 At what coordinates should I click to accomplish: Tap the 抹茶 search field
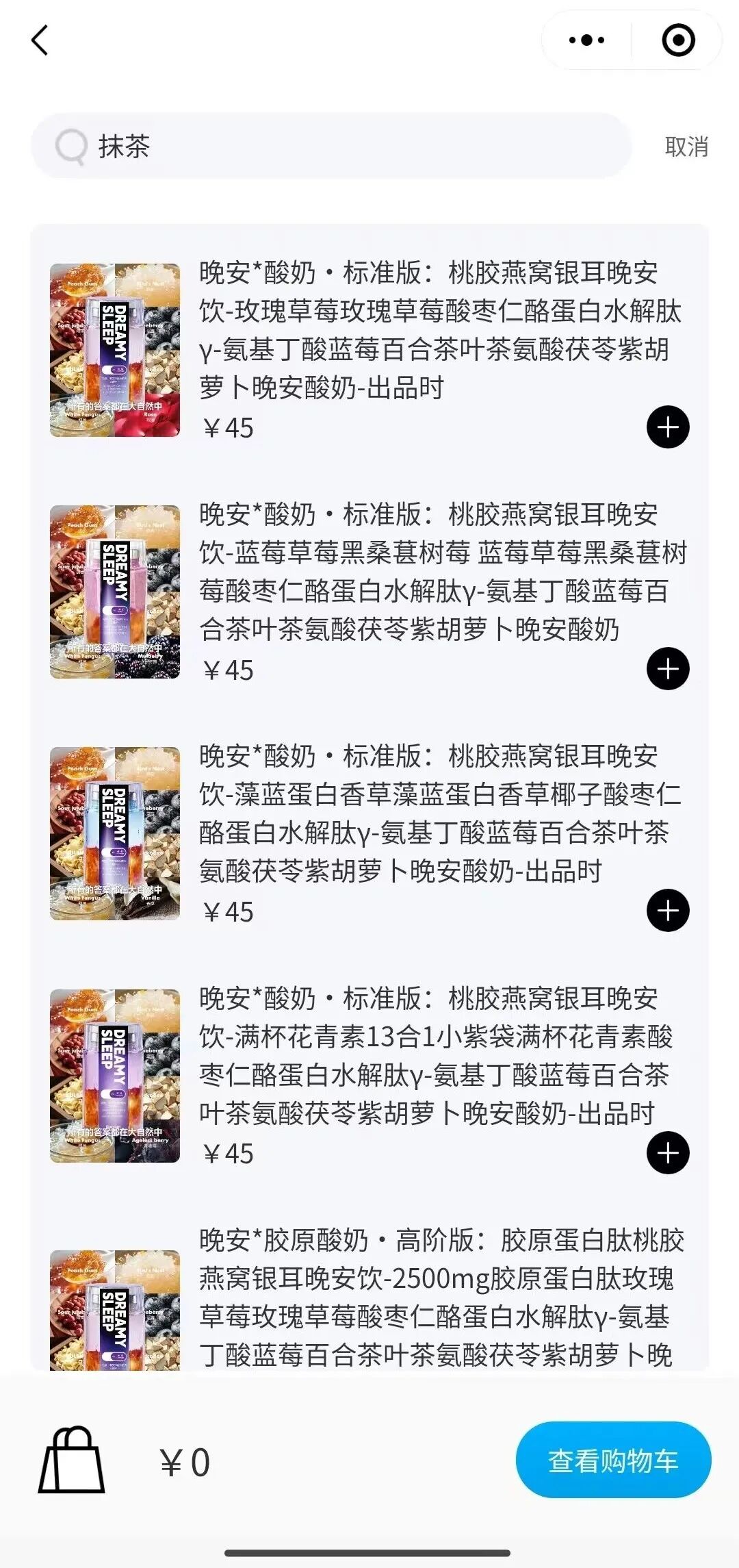(331, 146)
